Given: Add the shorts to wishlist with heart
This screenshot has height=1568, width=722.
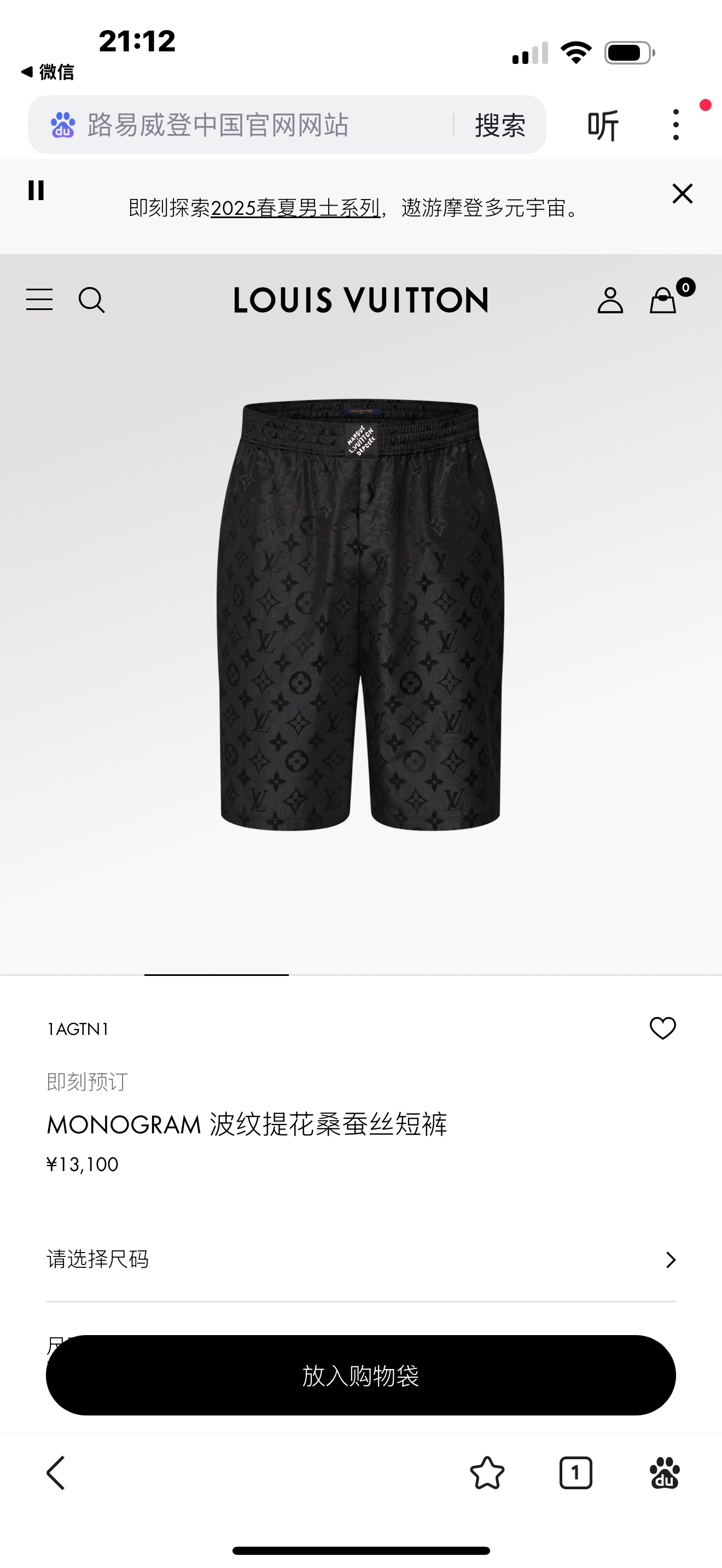Looking at the screenshot, I should (662, 1029).
